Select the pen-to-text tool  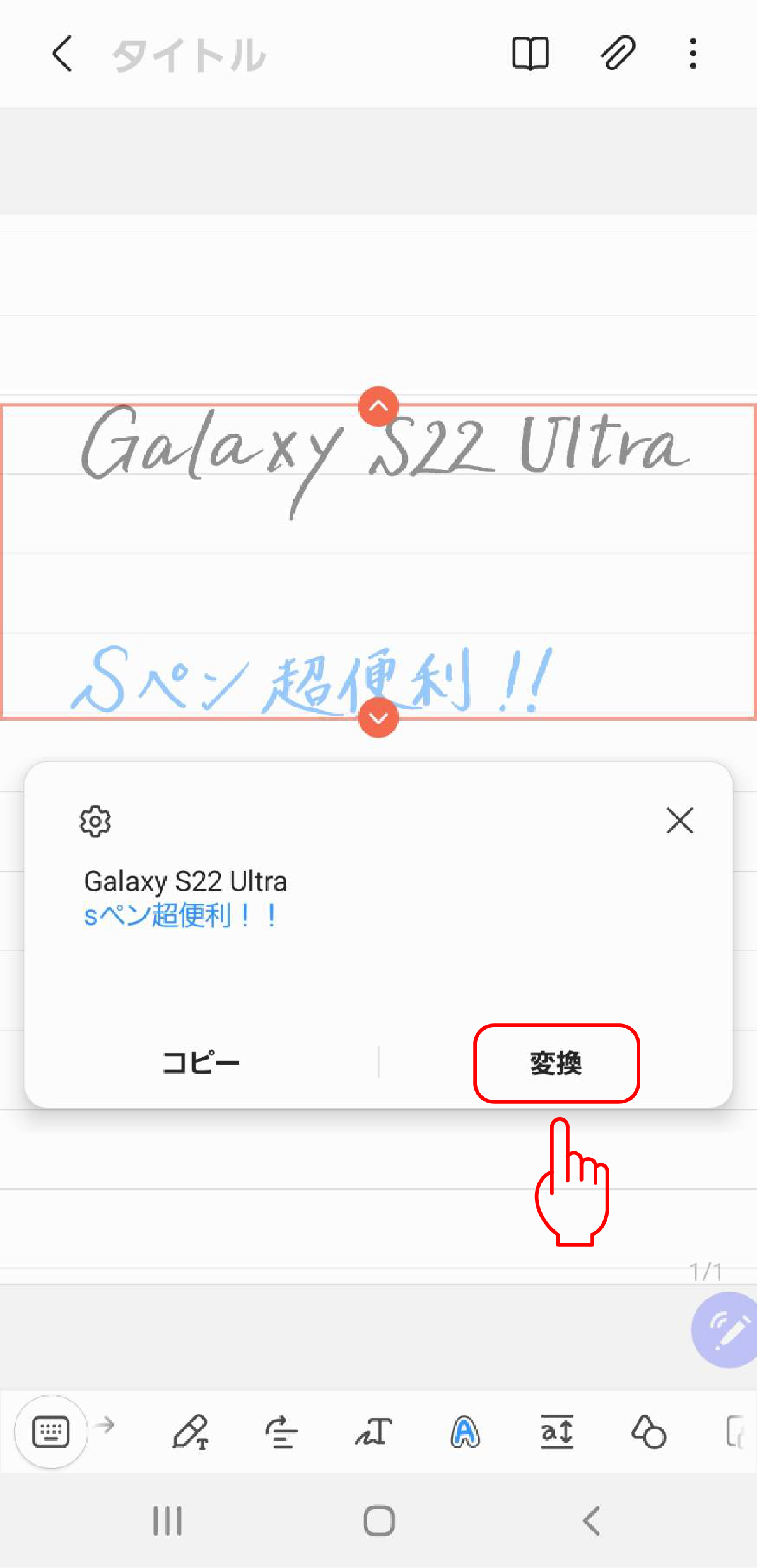click(191, 1432)
